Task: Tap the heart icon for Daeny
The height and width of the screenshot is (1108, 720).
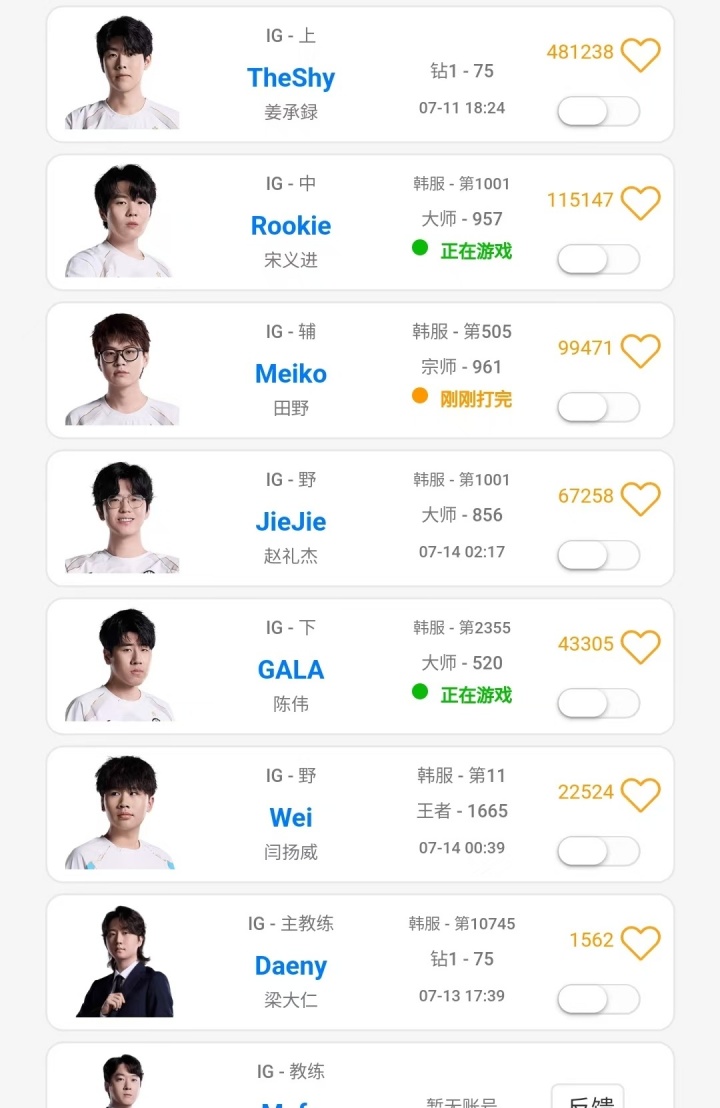Action: click(x=641, y=942)
